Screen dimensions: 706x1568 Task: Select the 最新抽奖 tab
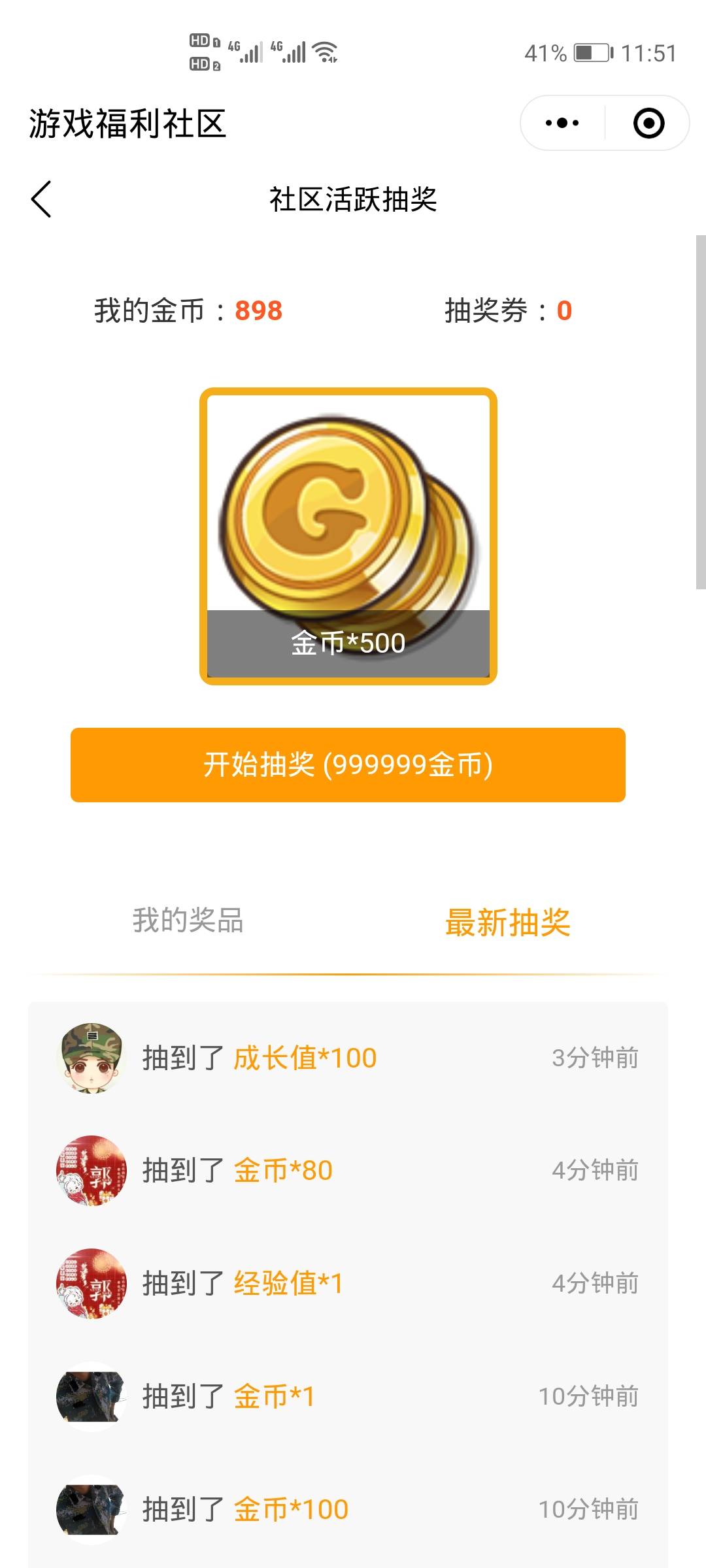[x=507, y=923]
